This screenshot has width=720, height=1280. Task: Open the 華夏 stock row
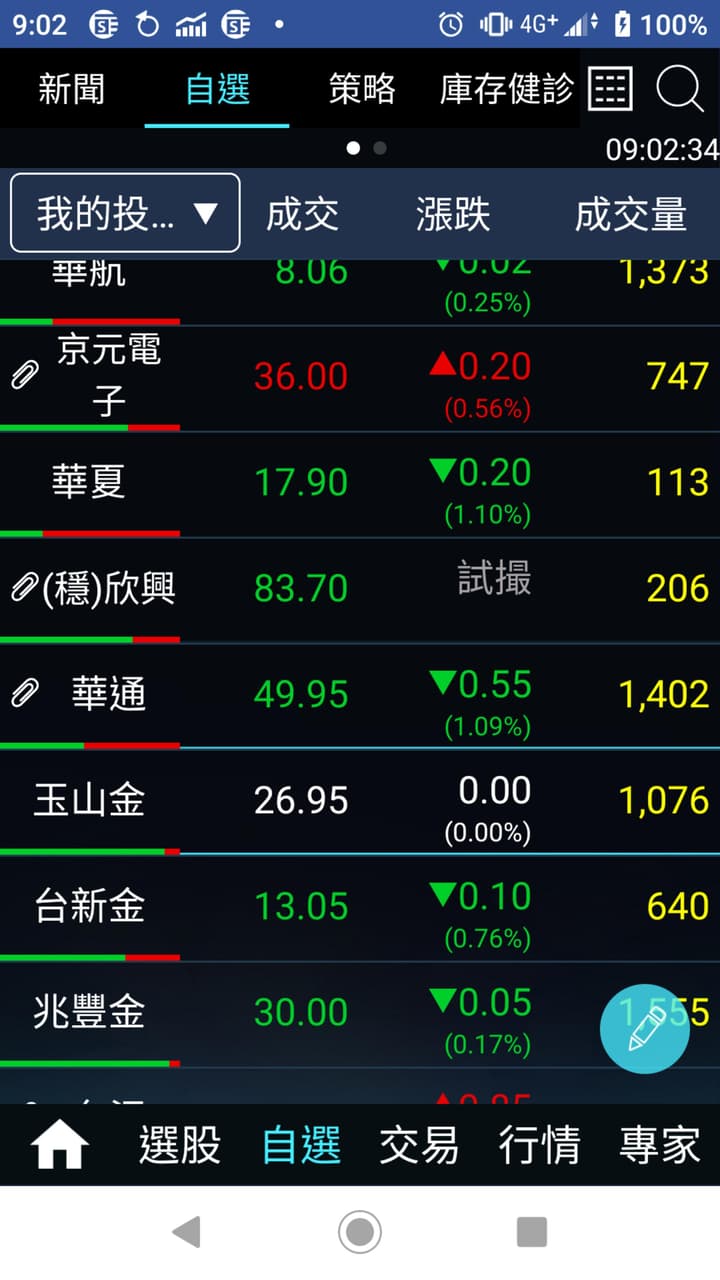pyautogui.click(x=360, y=484)
